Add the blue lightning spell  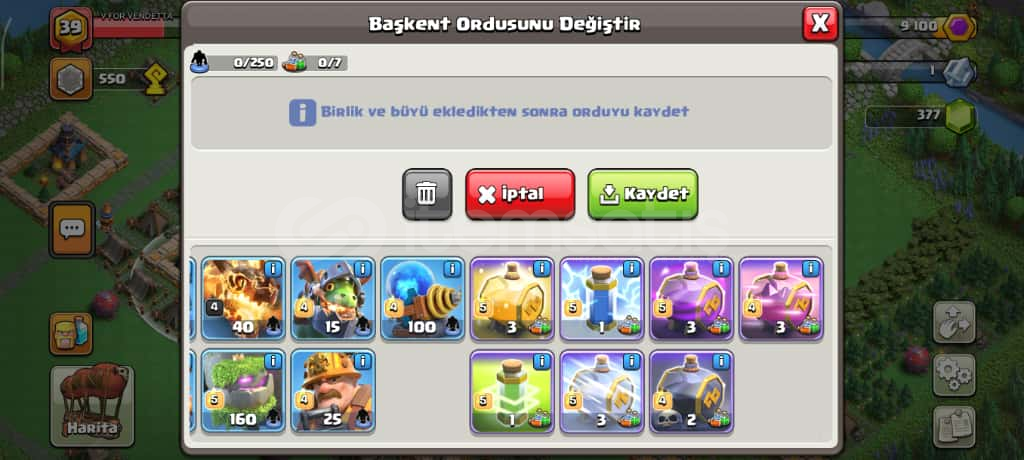coord(601,299)
